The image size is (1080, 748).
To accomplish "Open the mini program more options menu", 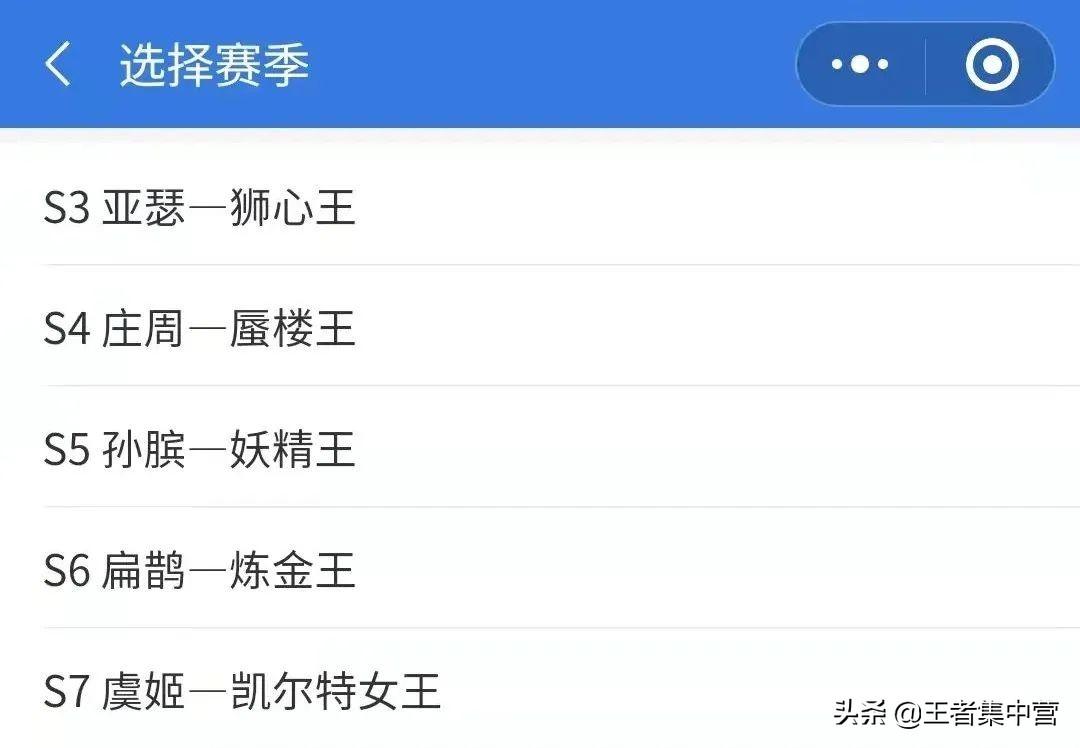I will point(860,65).
